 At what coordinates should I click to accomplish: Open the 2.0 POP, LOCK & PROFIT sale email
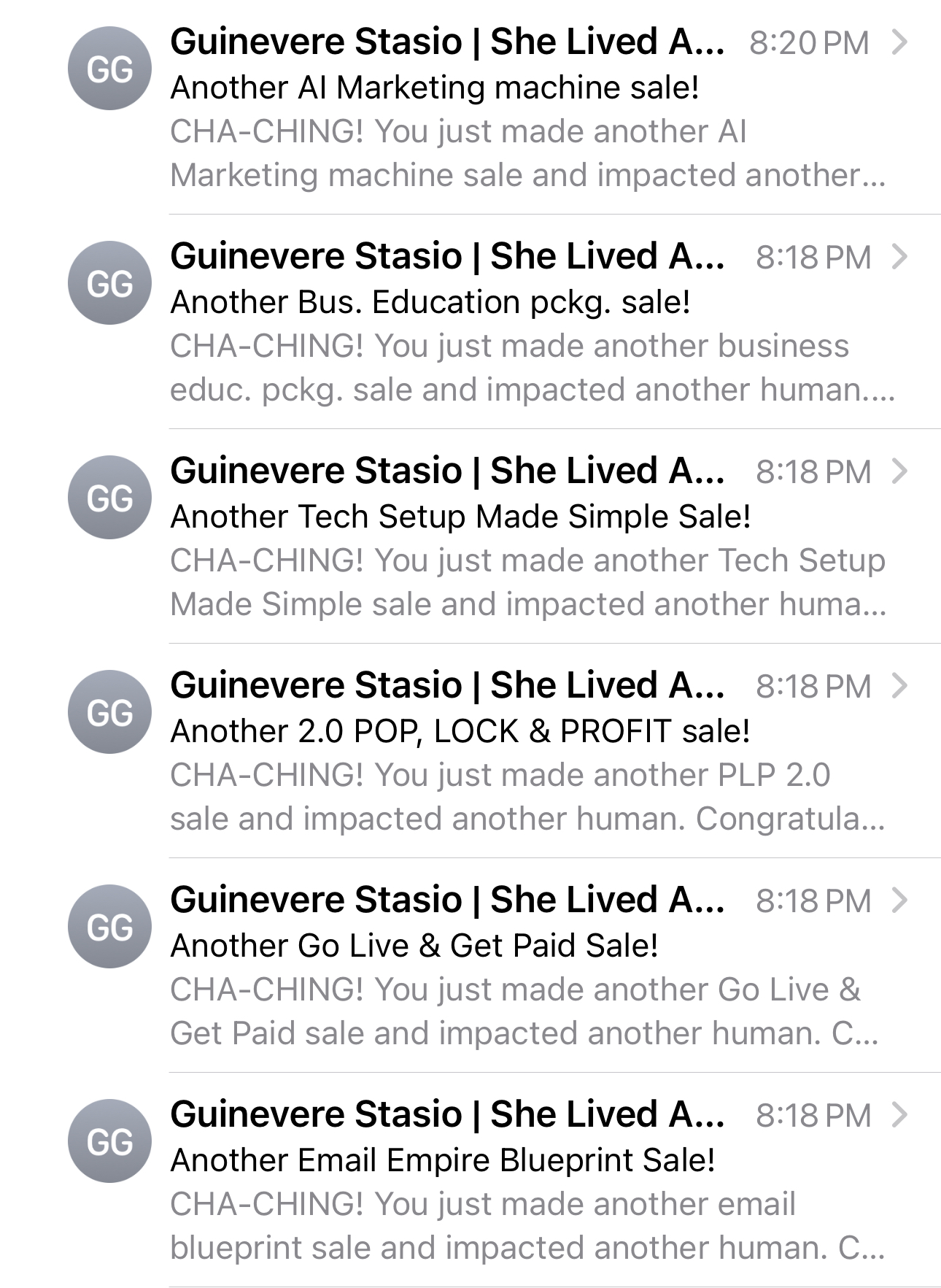pos(467,752)
